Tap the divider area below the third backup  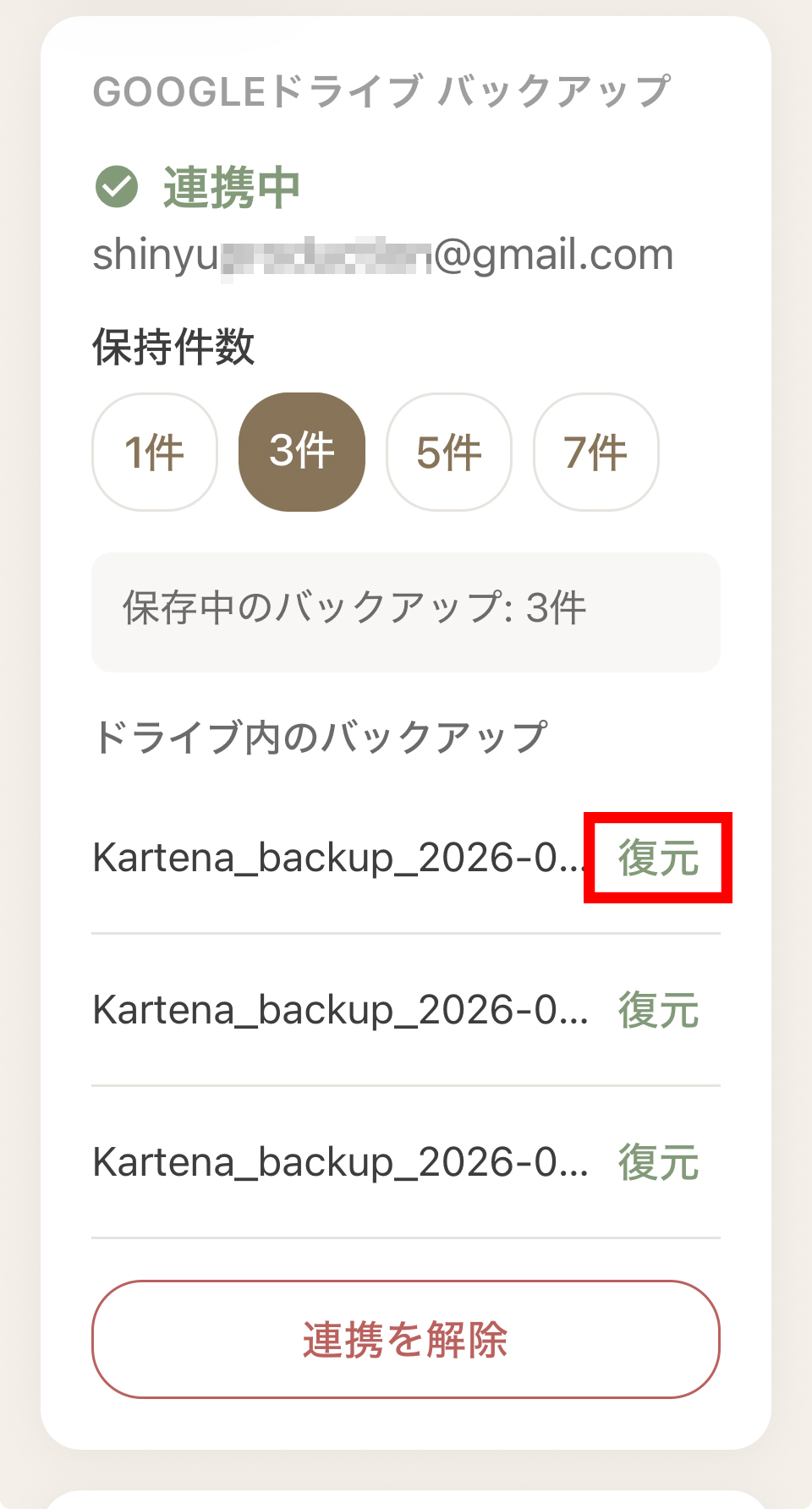(x=406, y=1234)
